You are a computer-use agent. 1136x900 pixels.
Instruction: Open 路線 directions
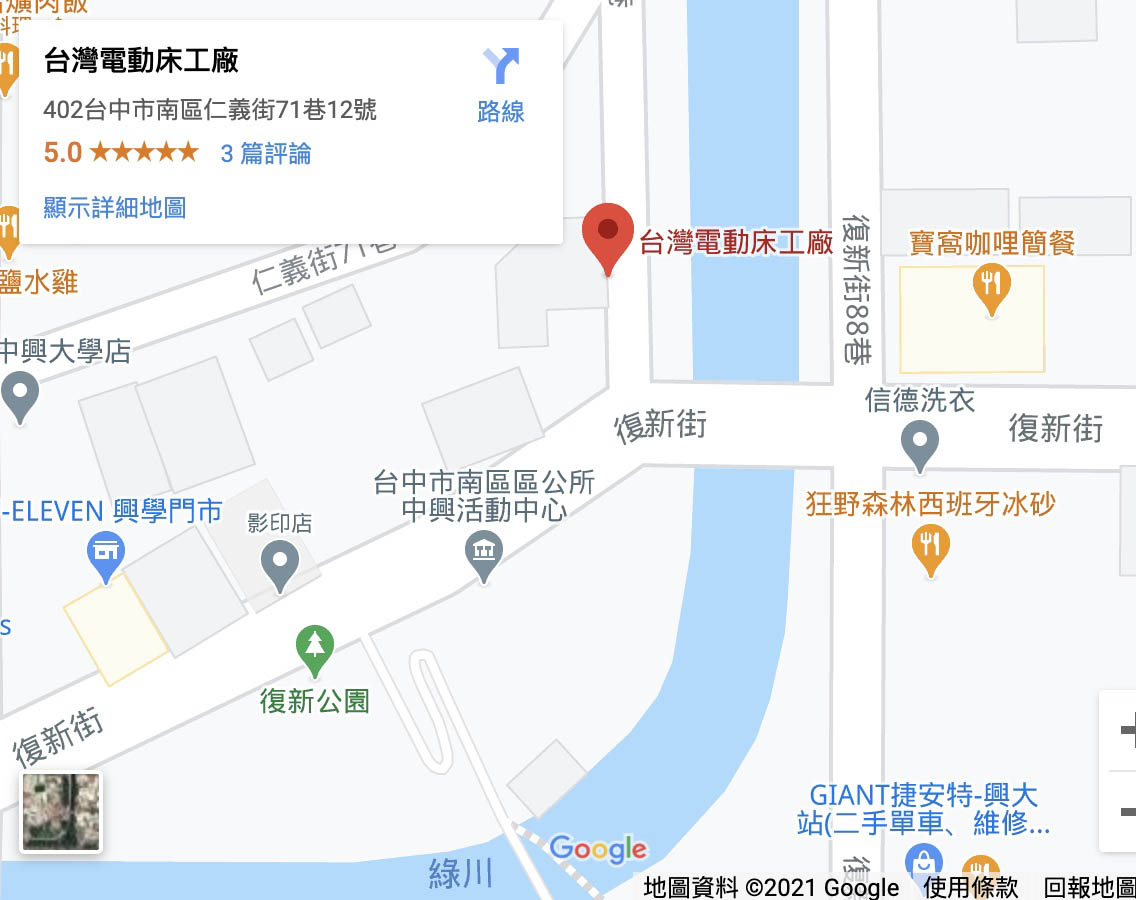(x=501, y=85)
